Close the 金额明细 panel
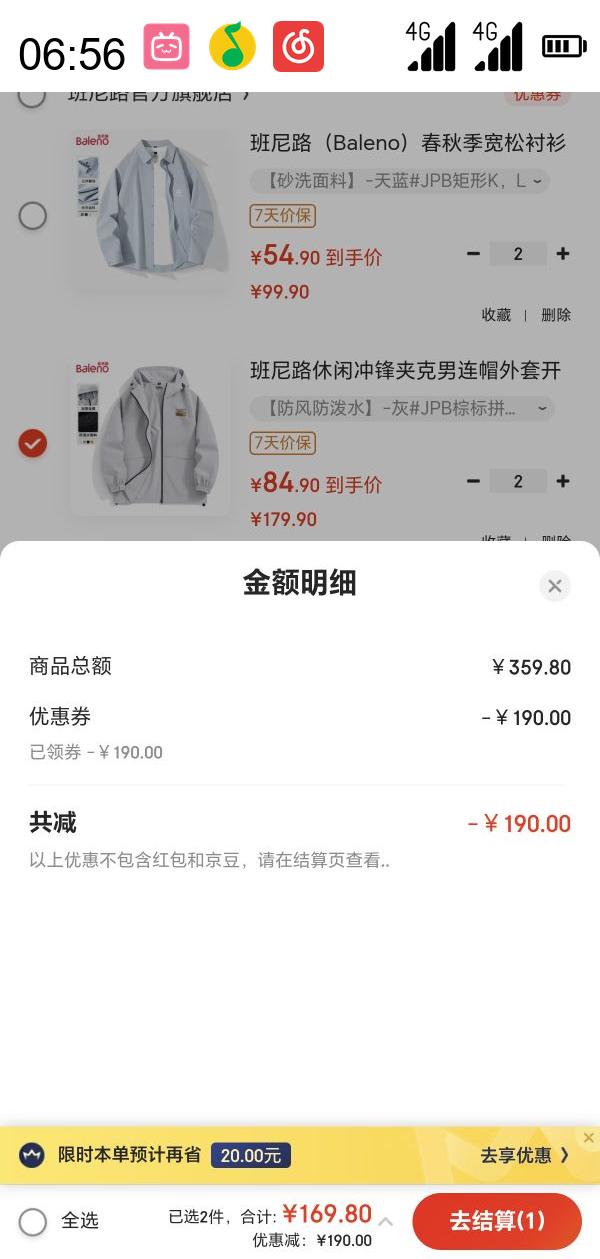 tap(555, 586)
